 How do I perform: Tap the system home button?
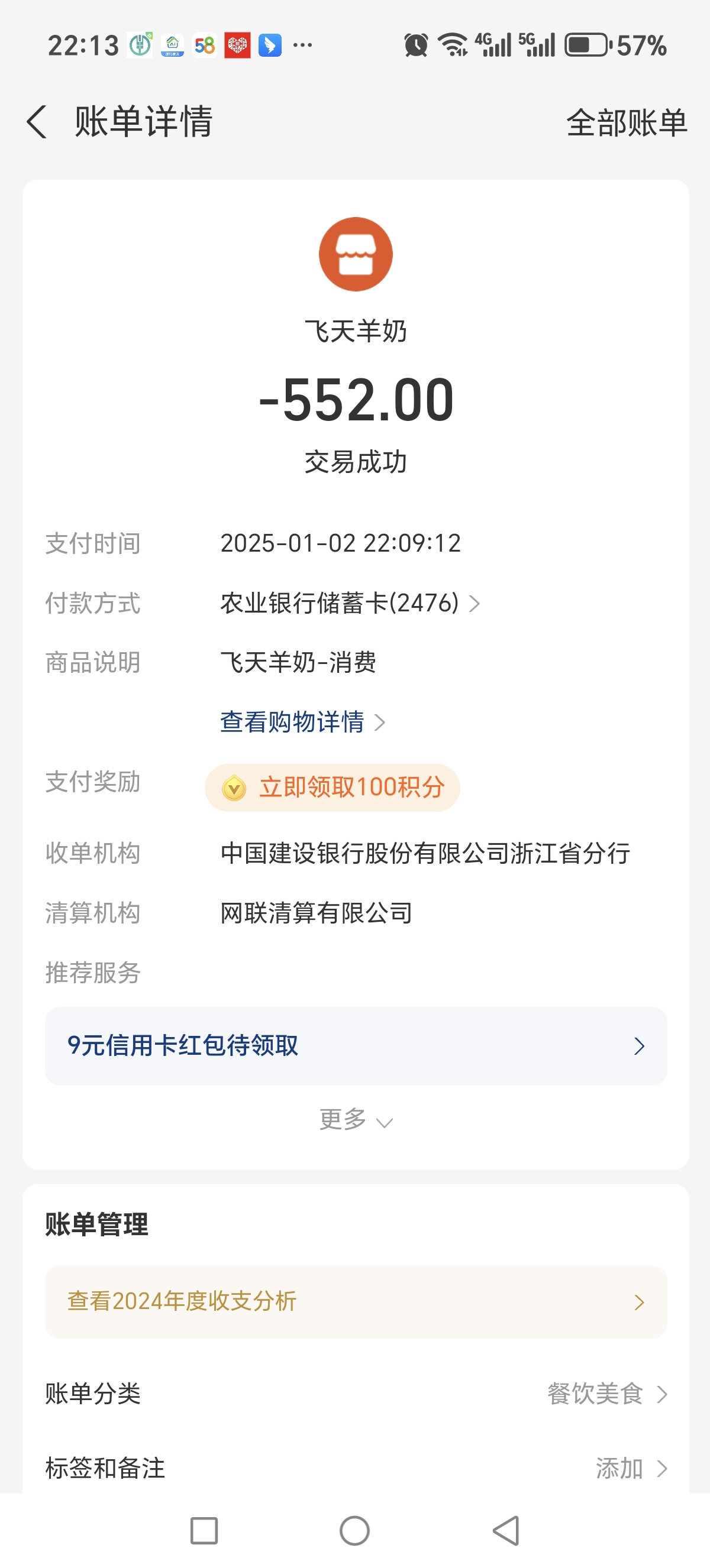point(354,1530)
